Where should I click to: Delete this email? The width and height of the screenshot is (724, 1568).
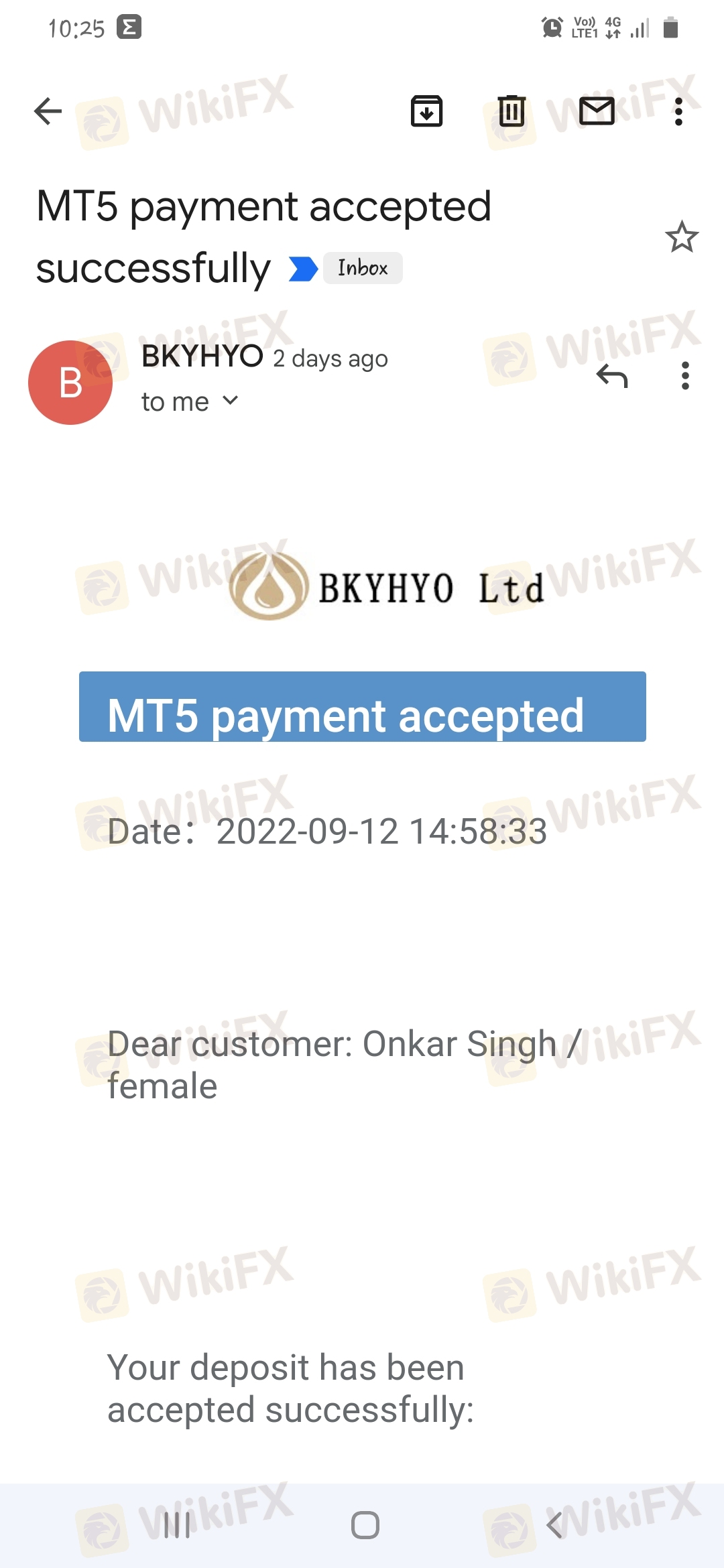[511, 111]
